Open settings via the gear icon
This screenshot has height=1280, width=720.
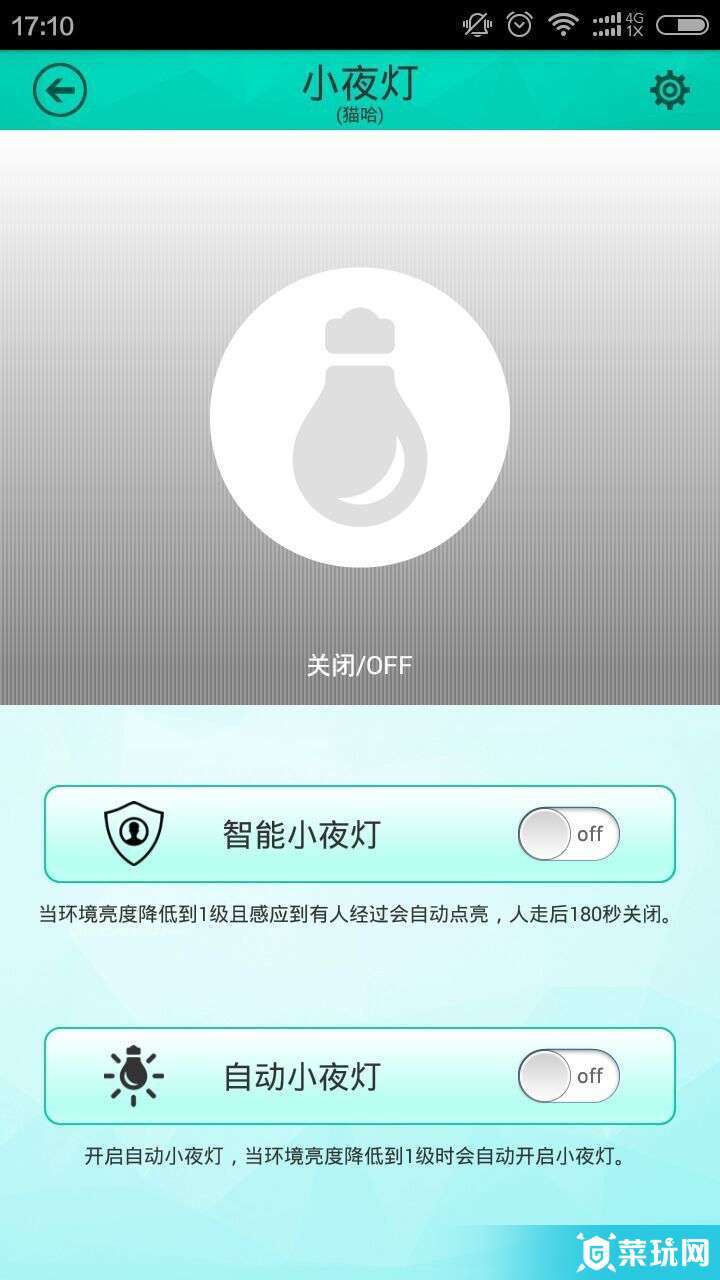pyautogui.click(x=668, y=89)
